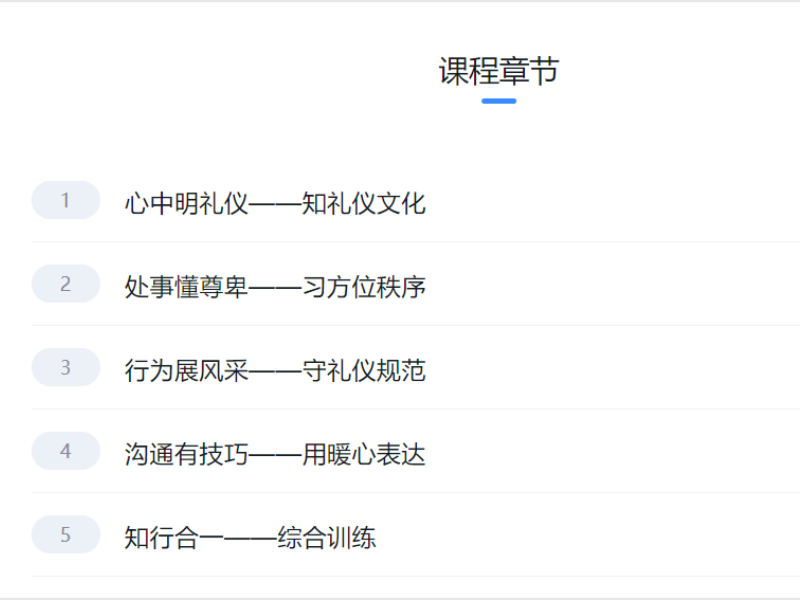Open chapter 2 处事懂尊卑——习方位秩序
The height and width of the screenshot is (600, 800).
[275, 287]
